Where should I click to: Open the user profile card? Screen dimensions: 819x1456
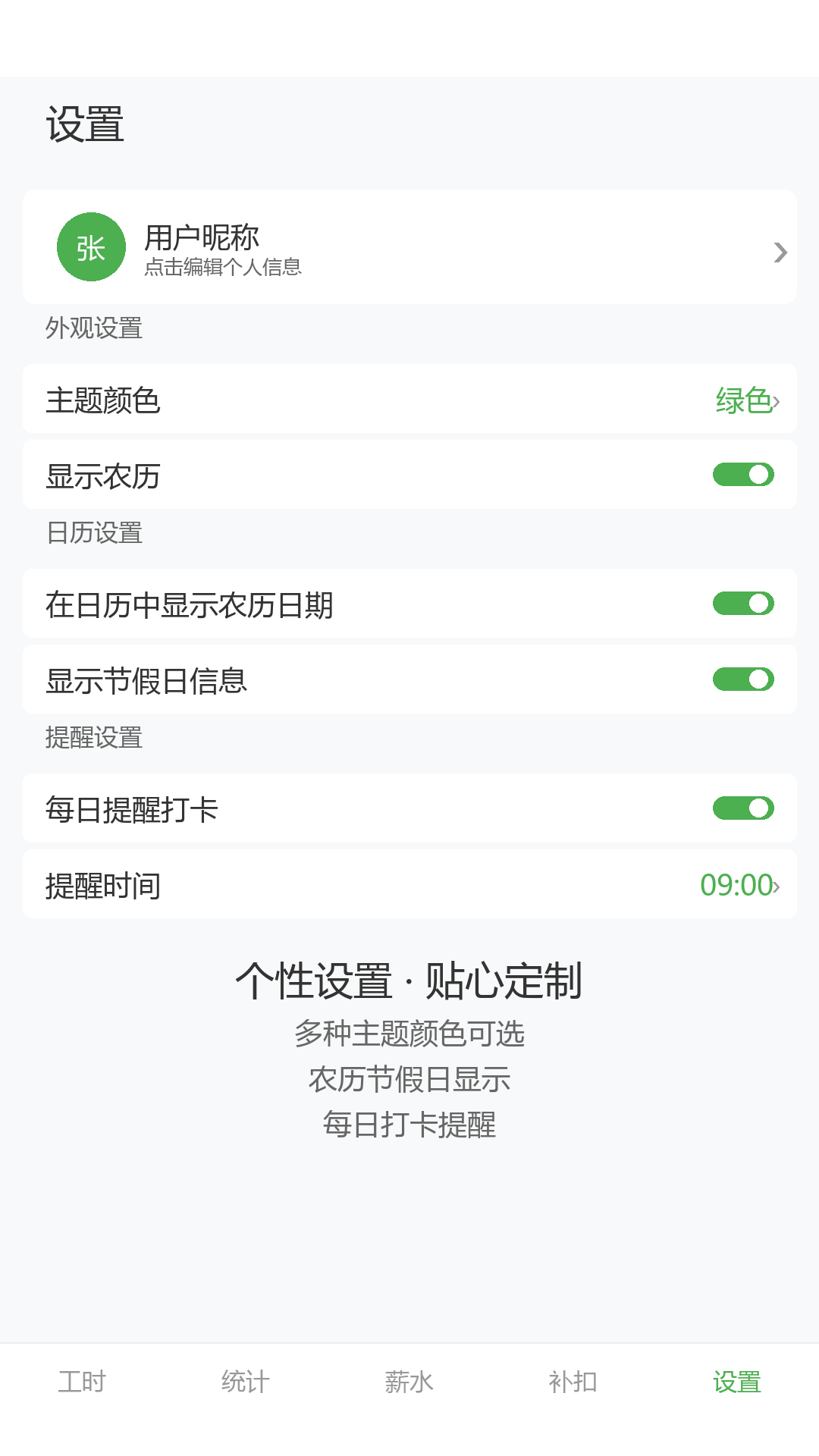coord(409,247)
